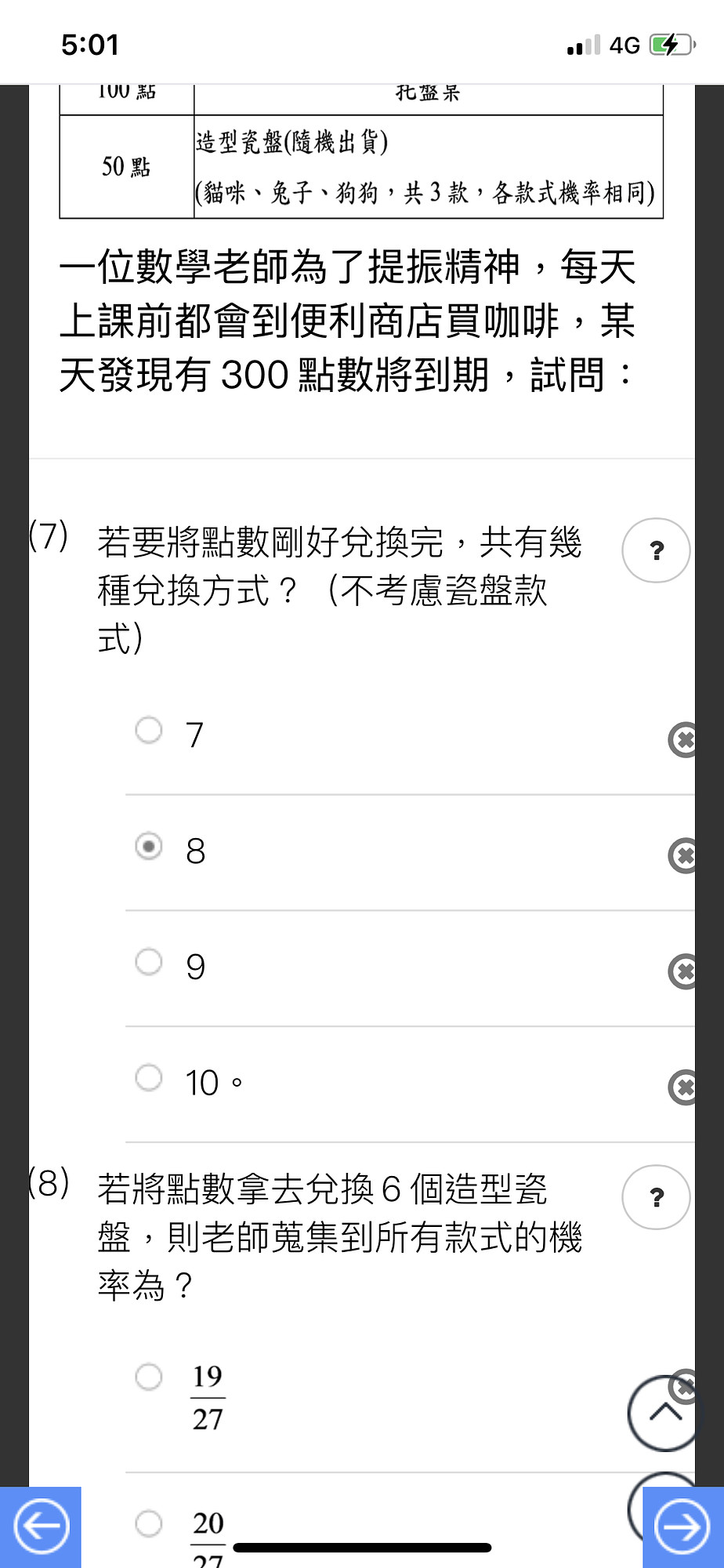Viewport: 724px width, 1568px height.
Task: Cross out option 10
Action: coord(683,1087)
